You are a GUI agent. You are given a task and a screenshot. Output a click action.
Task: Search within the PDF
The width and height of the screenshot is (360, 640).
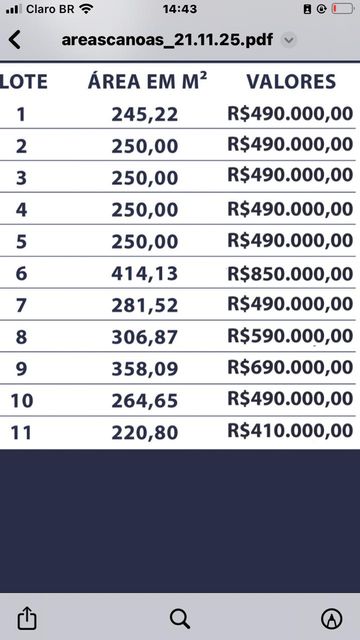[x=180, y=619]
